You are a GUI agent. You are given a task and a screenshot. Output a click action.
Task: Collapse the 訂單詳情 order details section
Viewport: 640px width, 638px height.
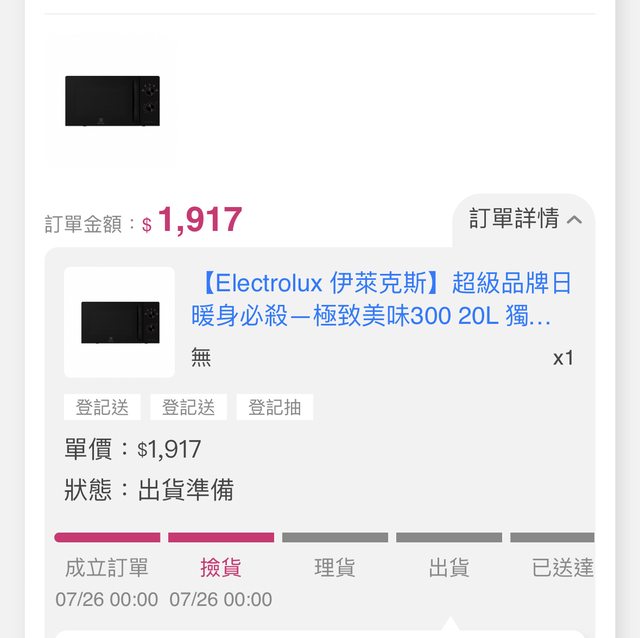(x=525, y=219)
